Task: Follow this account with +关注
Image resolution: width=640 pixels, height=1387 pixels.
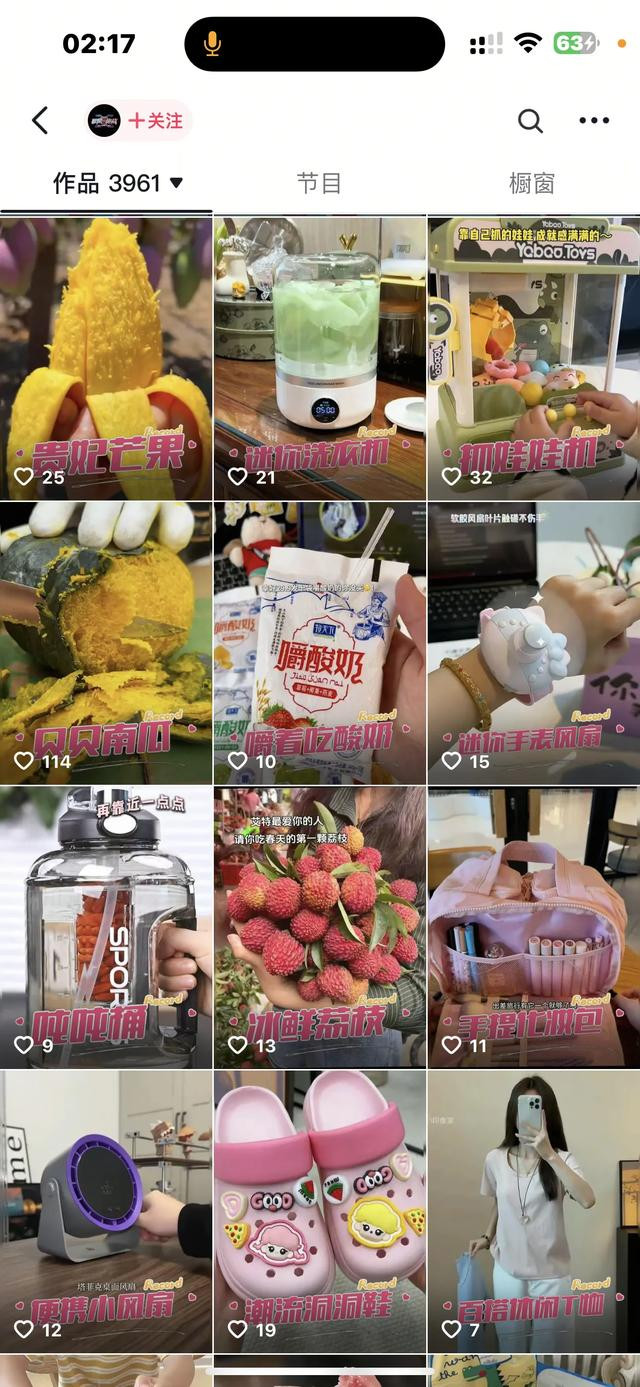Action: pyautogui.click(x=156, y=121)
